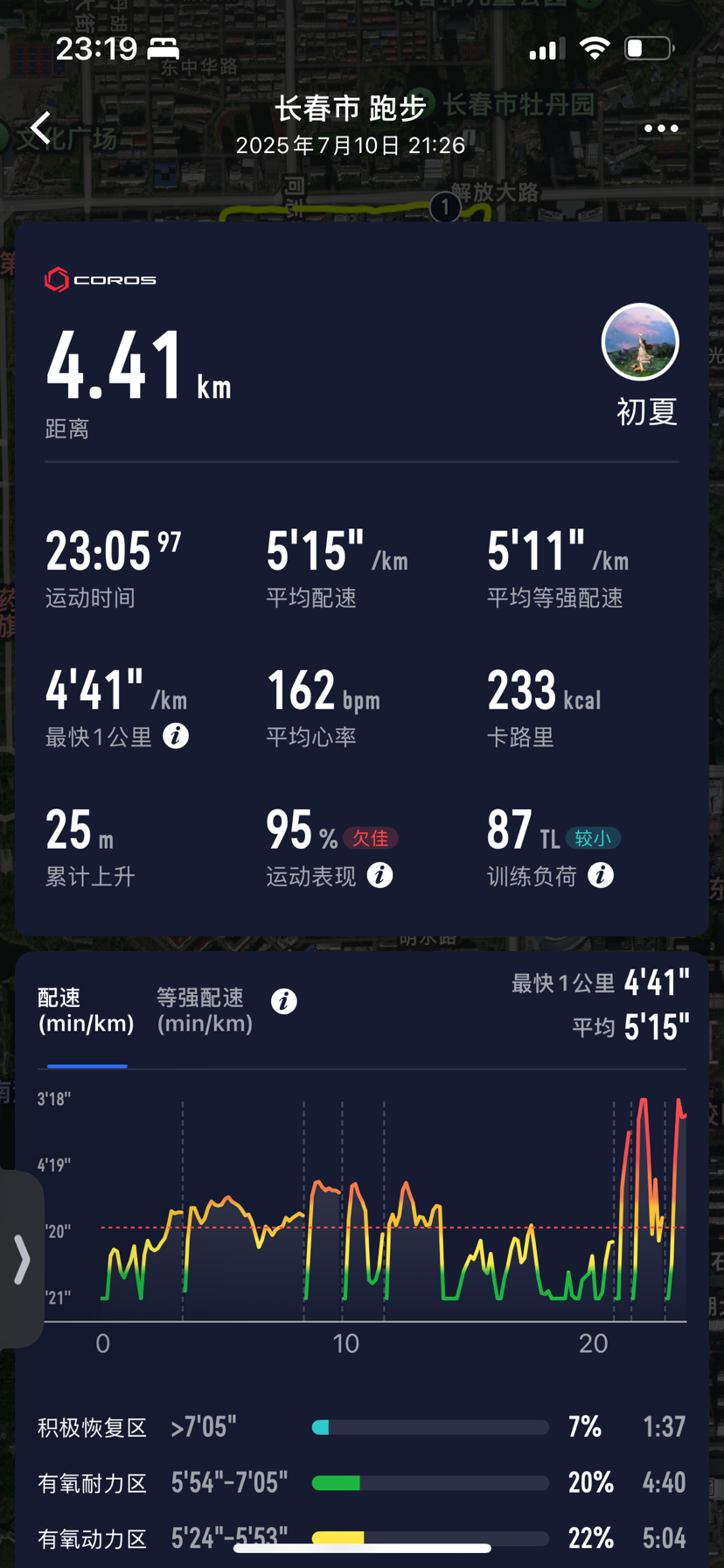Show info about 训练负荷

(601, 875)
